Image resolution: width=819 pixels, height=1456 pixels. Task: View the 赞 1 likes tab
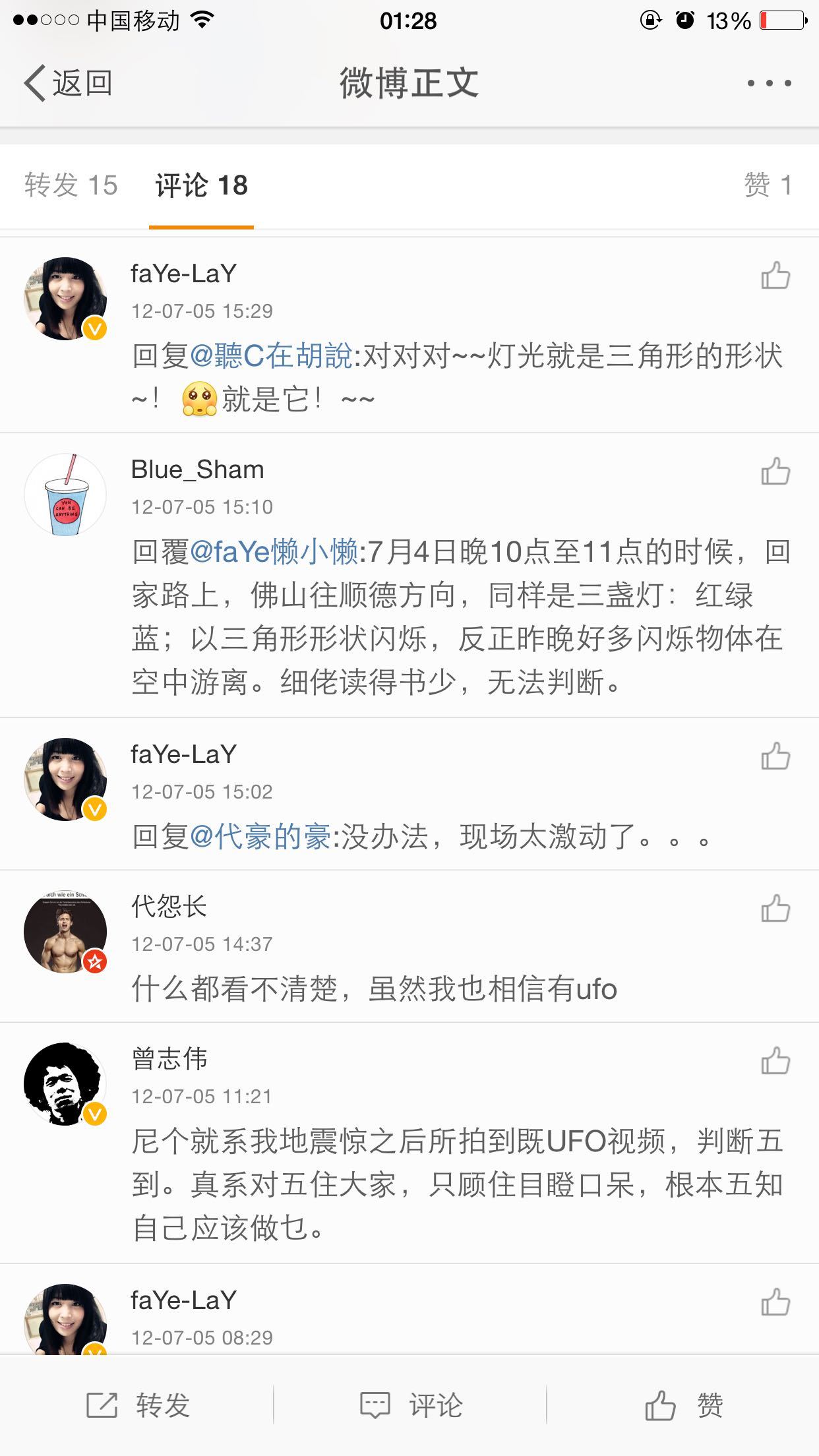click(x=768, y=185)
